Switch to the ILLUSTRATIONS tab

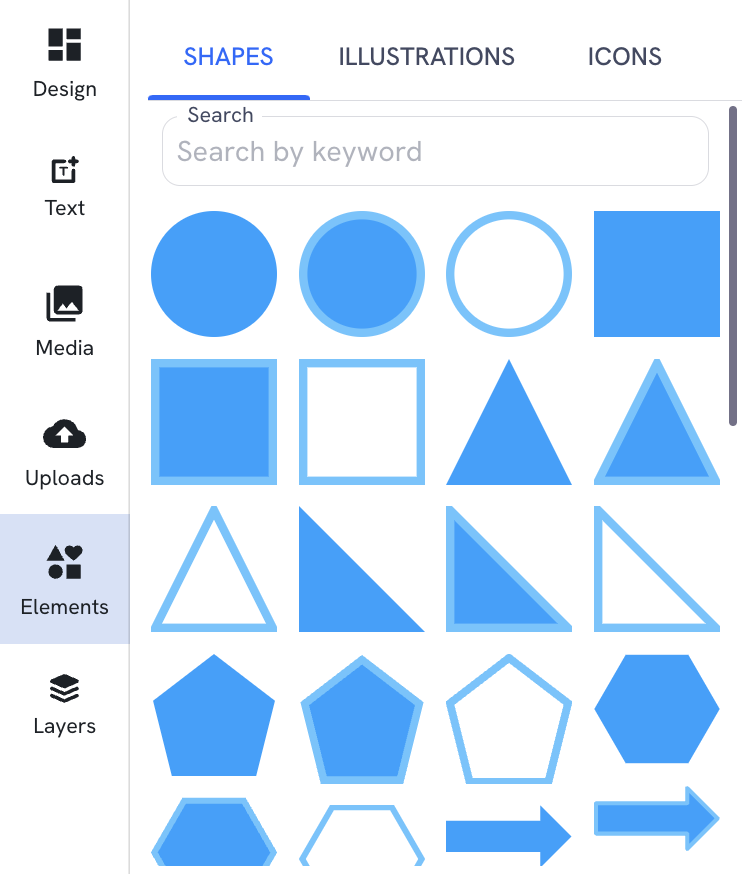426,57
